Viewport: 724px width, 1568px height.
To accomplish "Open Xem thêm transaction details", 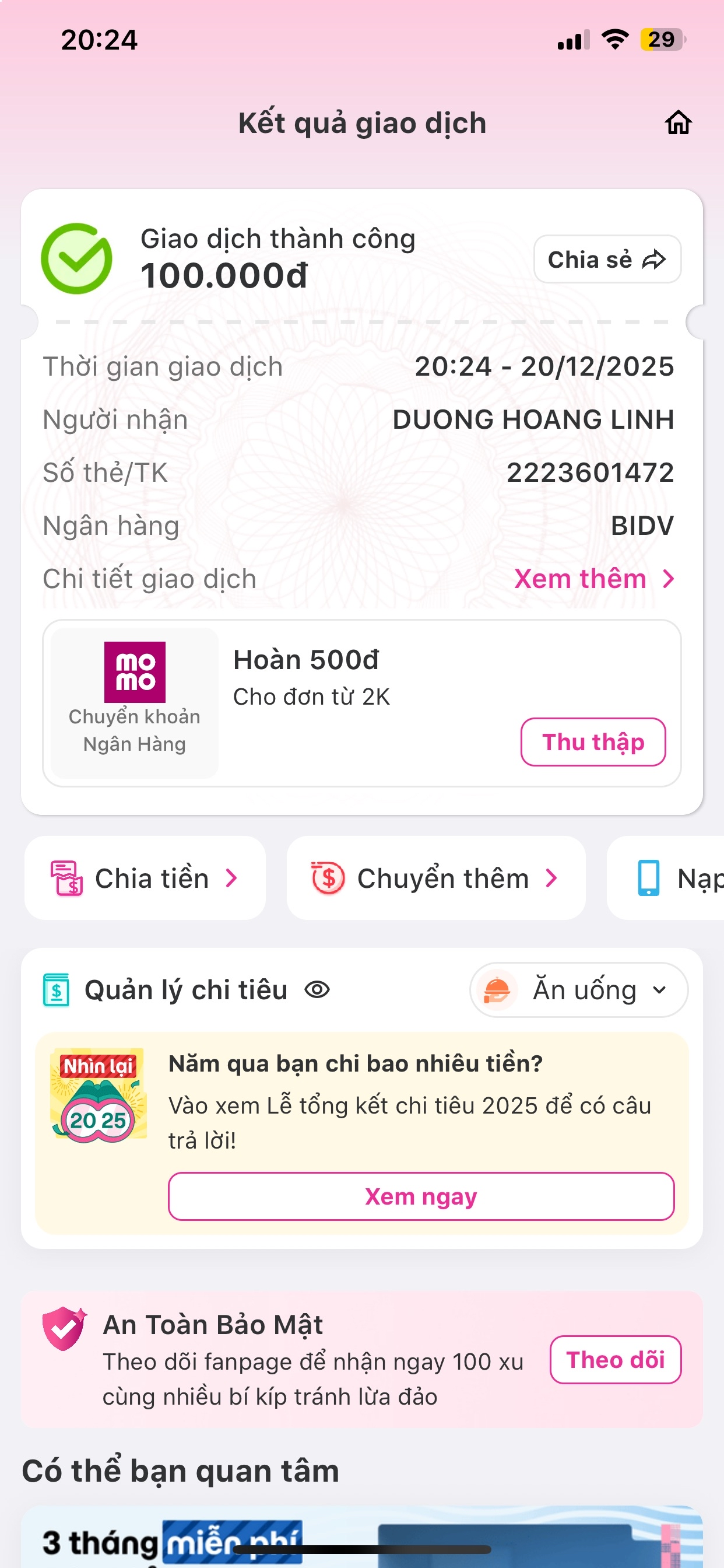I will coord(594,579).
